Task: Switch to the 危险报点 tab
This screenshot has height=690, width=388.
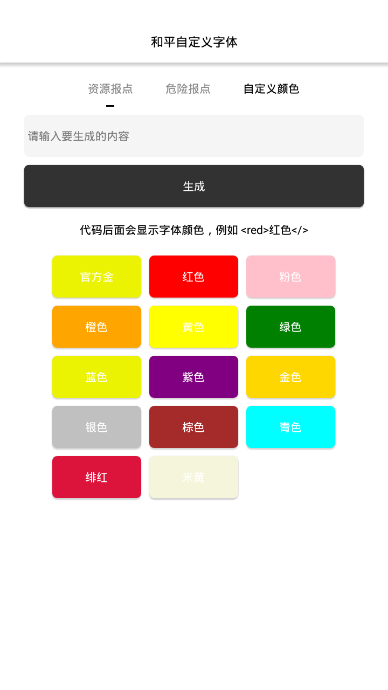Action: click(x=188, y=89)
